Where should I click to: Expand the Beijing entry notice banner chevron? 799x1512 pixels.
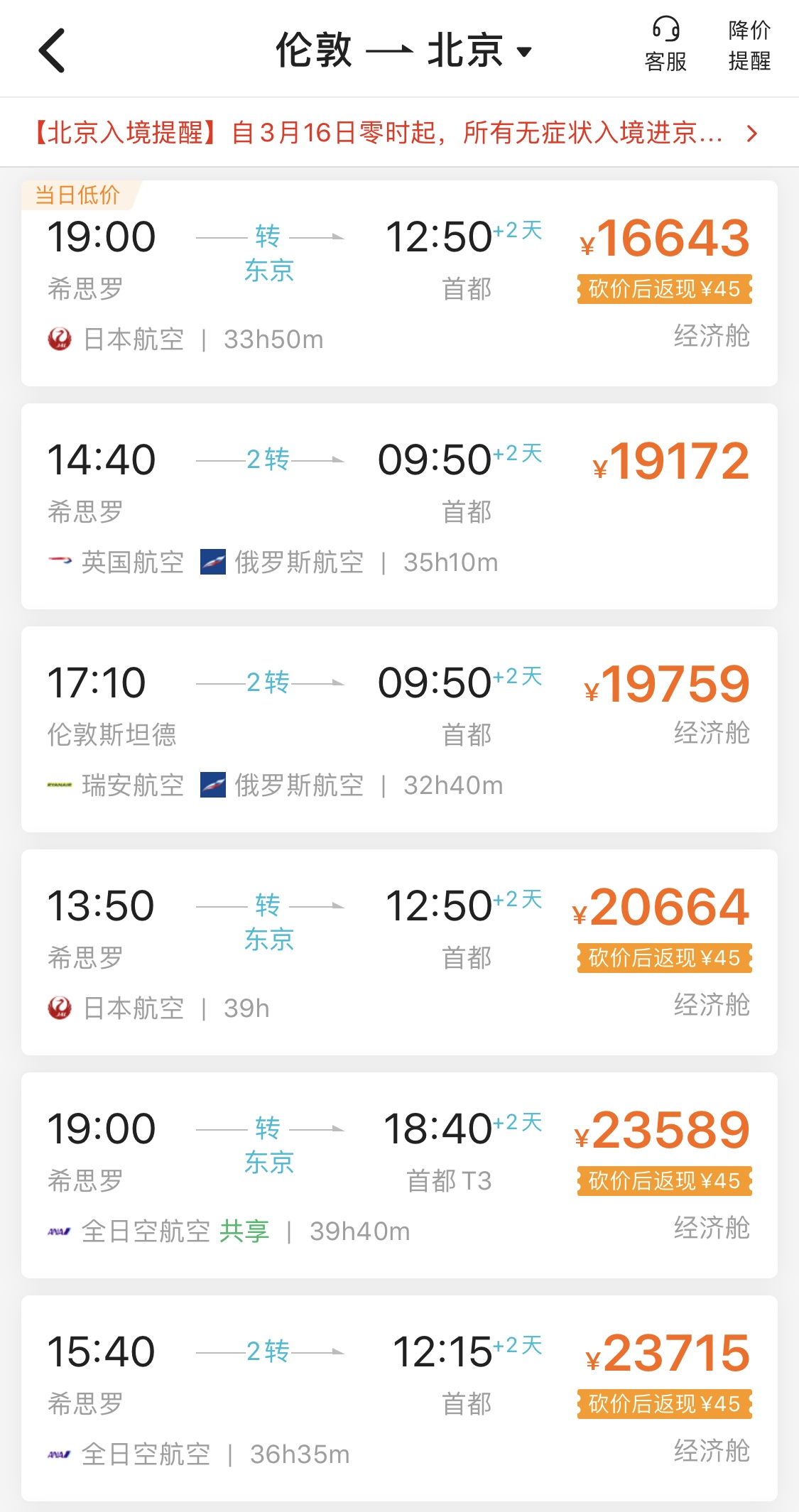751,133
